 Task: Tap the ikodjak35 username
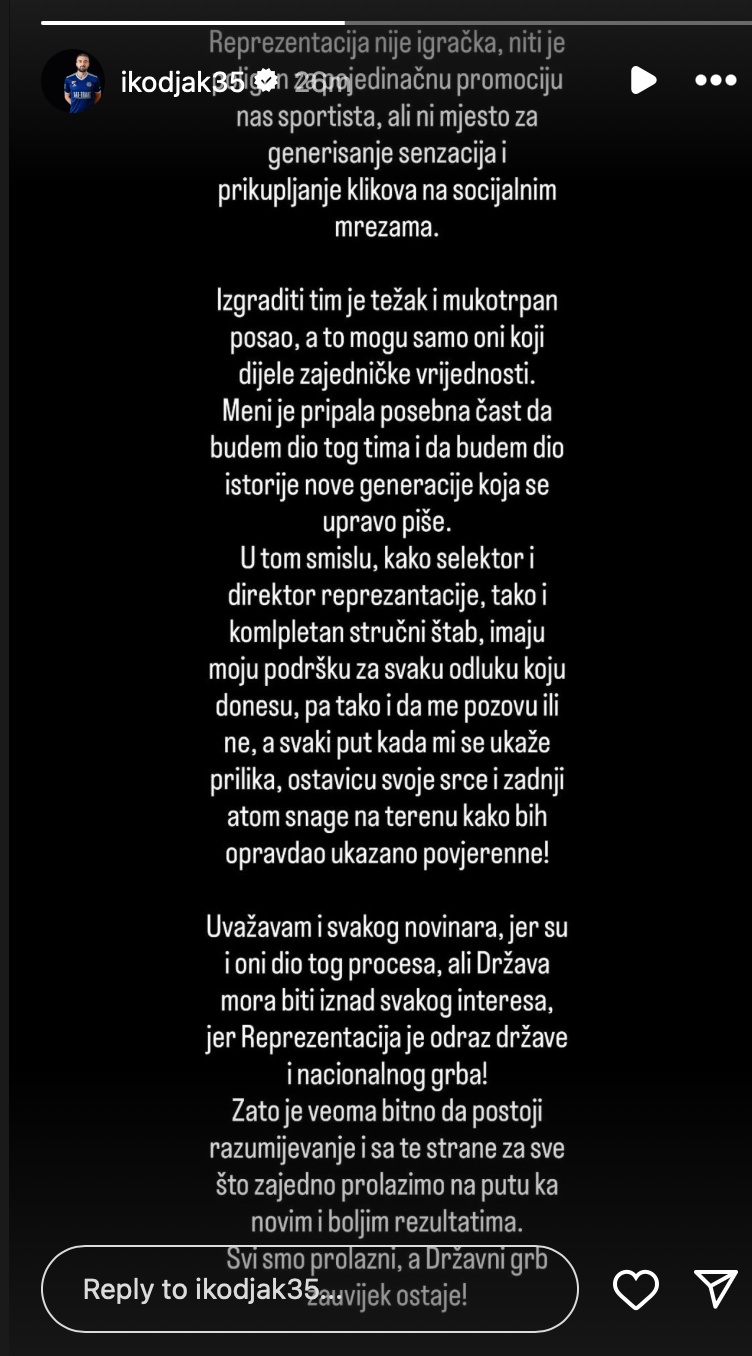181,83
